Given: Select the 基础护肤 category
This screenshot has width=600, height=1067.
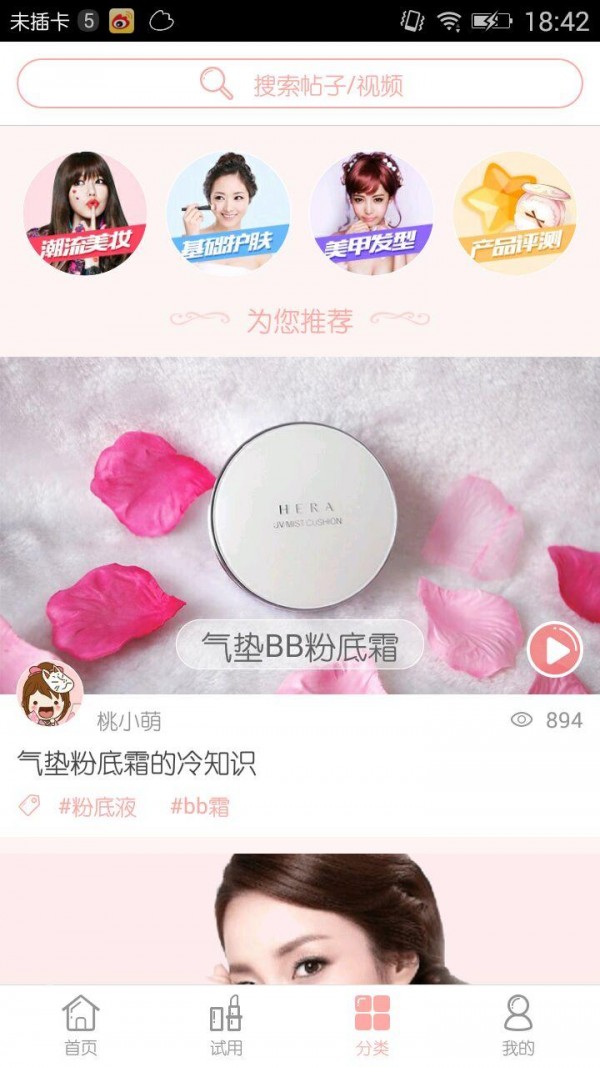Looking at the screenshot, I should pyautogui.click(x=229, y=213).
